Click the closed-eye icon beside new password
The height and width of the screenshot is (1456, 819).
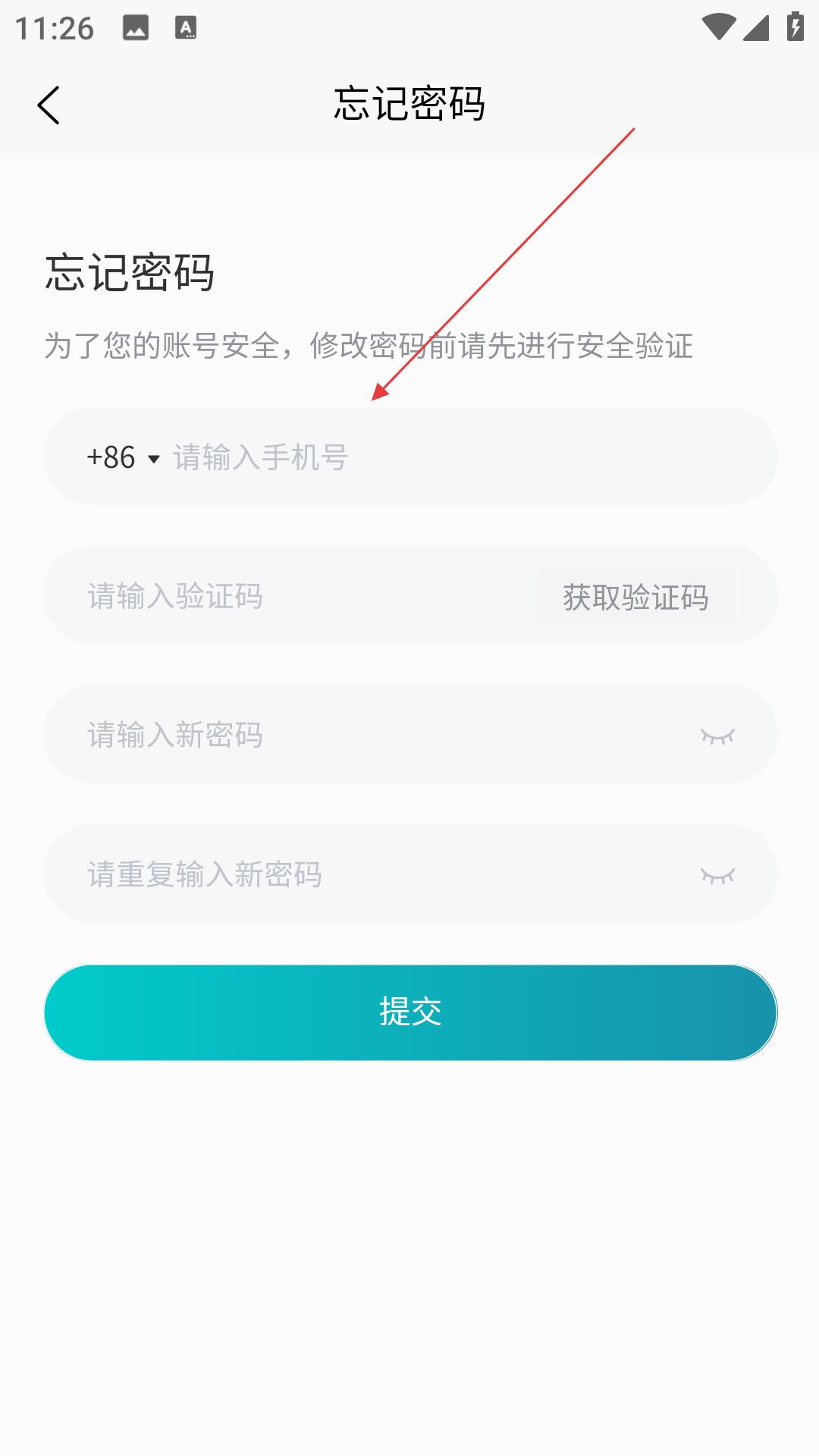point(716,734)
